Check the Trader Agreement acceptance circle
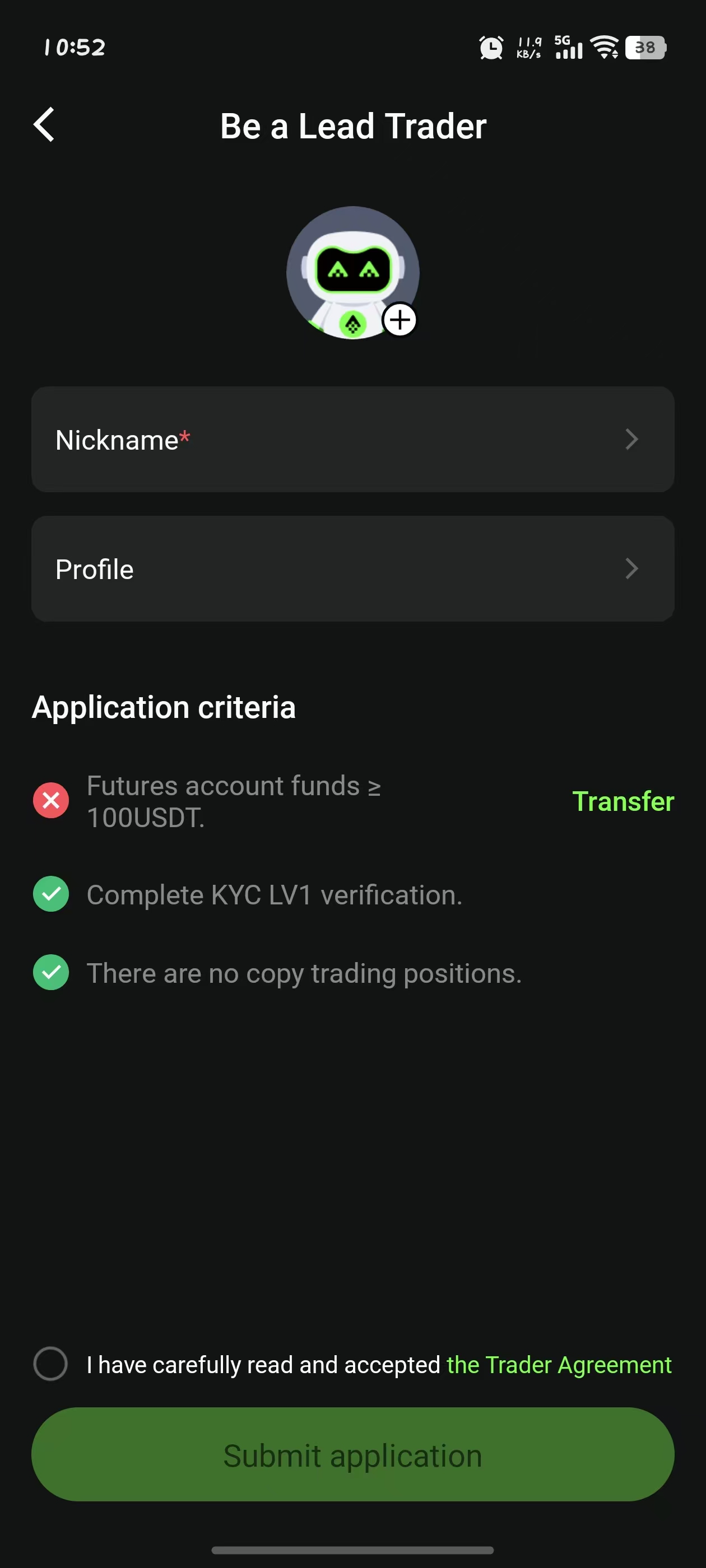This screenshot has width=706, height=1568. (50, 1364)
